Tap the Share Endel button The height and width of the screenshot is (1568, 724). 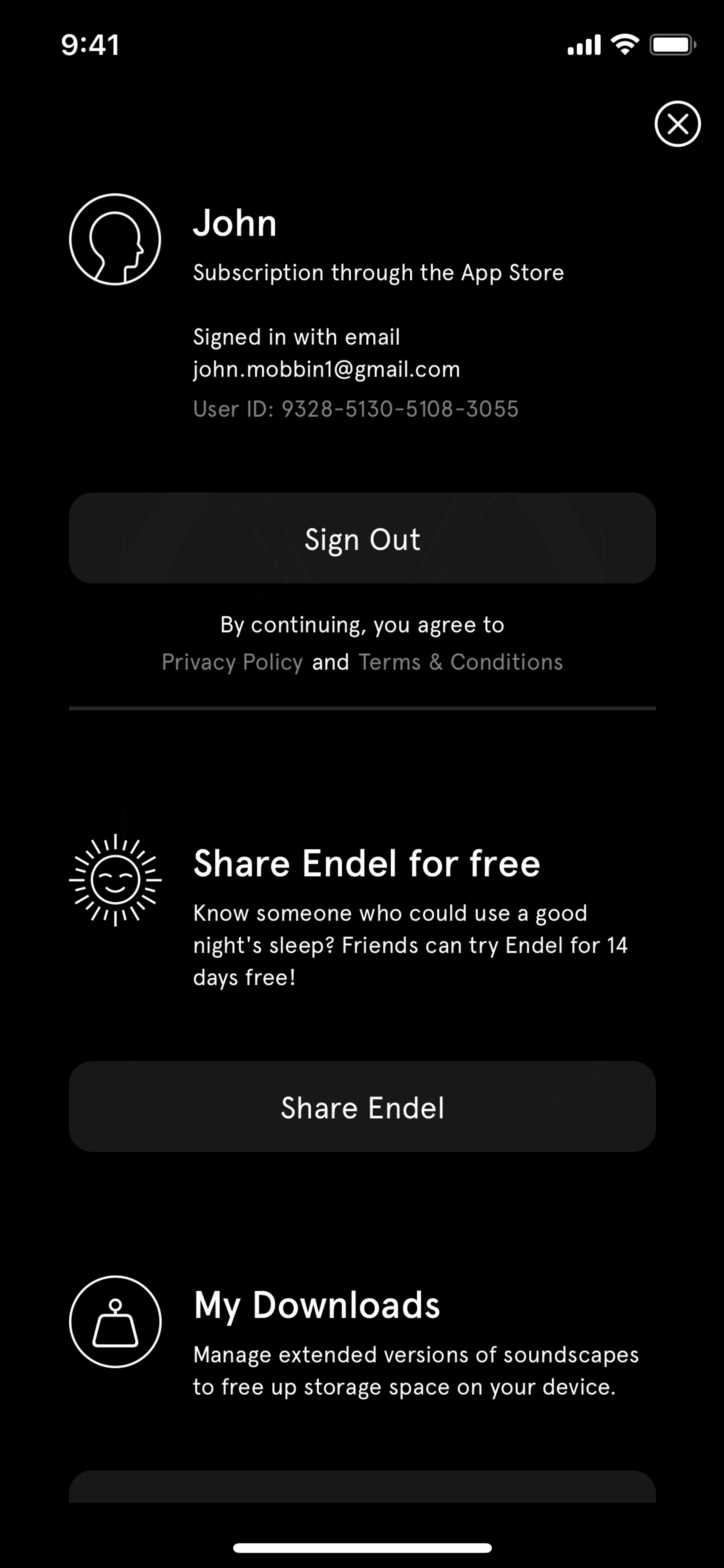(x=362, y=1107)
